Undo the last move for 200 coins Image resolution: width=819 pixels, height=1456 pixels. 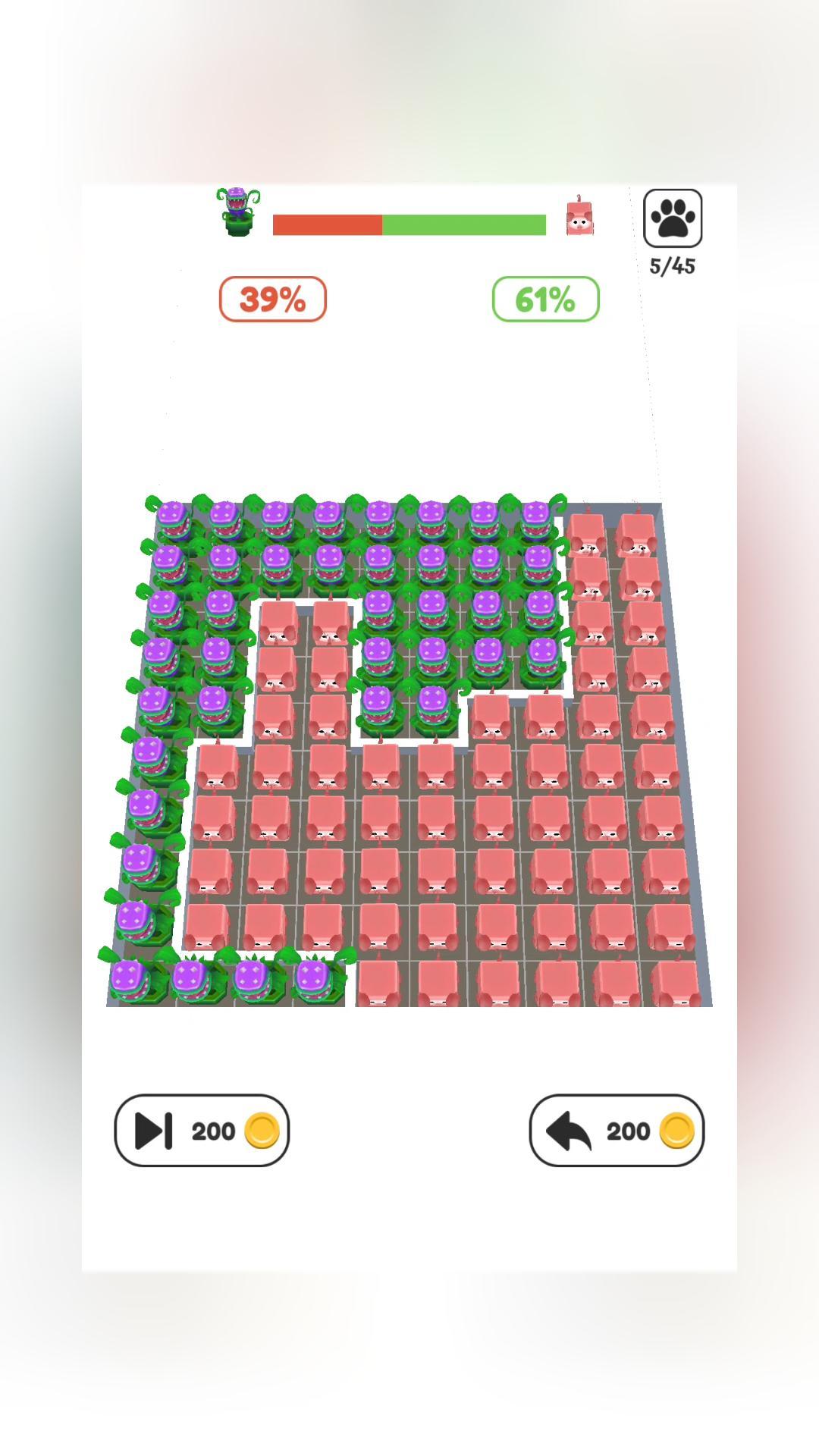point(617,1130)
